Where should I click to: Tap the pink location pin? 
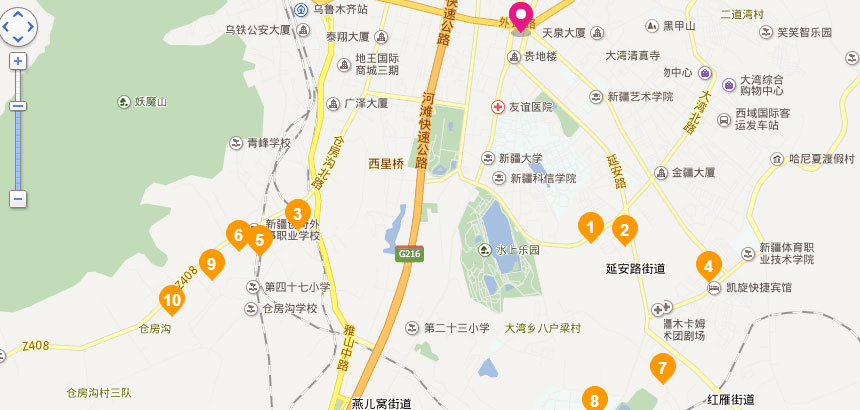click(x=521, y=16)
